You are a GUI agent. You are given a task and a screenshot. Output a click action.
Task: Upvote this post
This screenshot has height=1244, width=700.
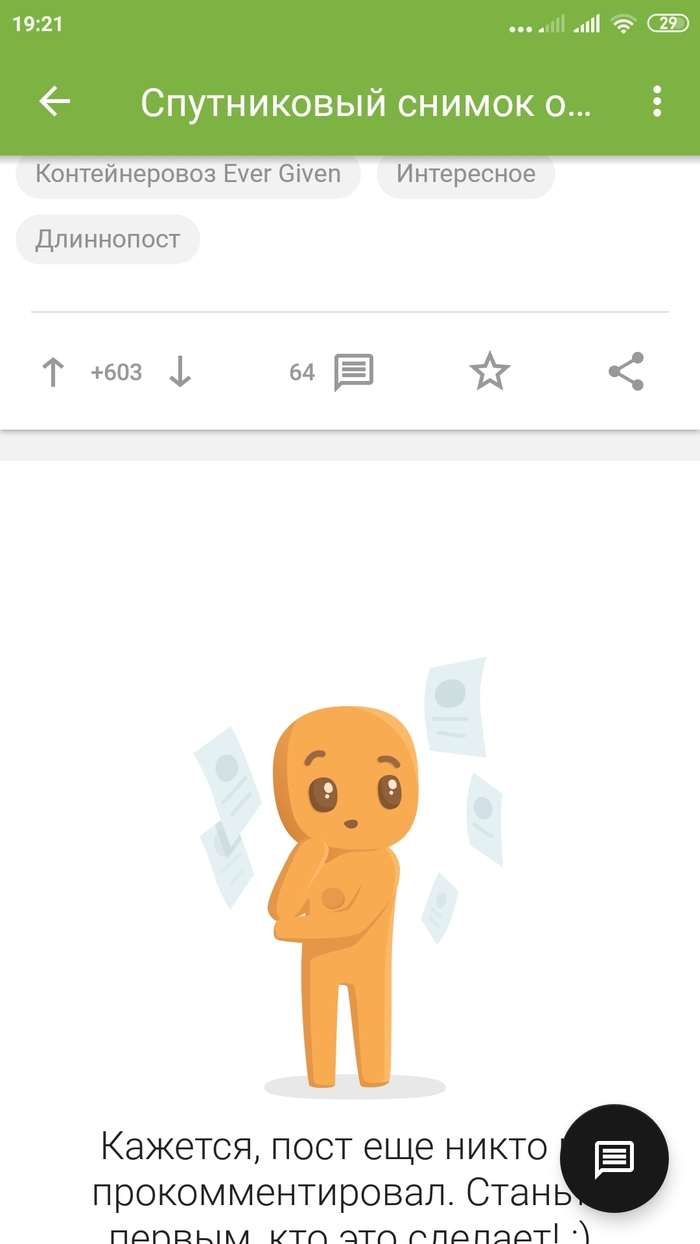click(x=53, y=373)
